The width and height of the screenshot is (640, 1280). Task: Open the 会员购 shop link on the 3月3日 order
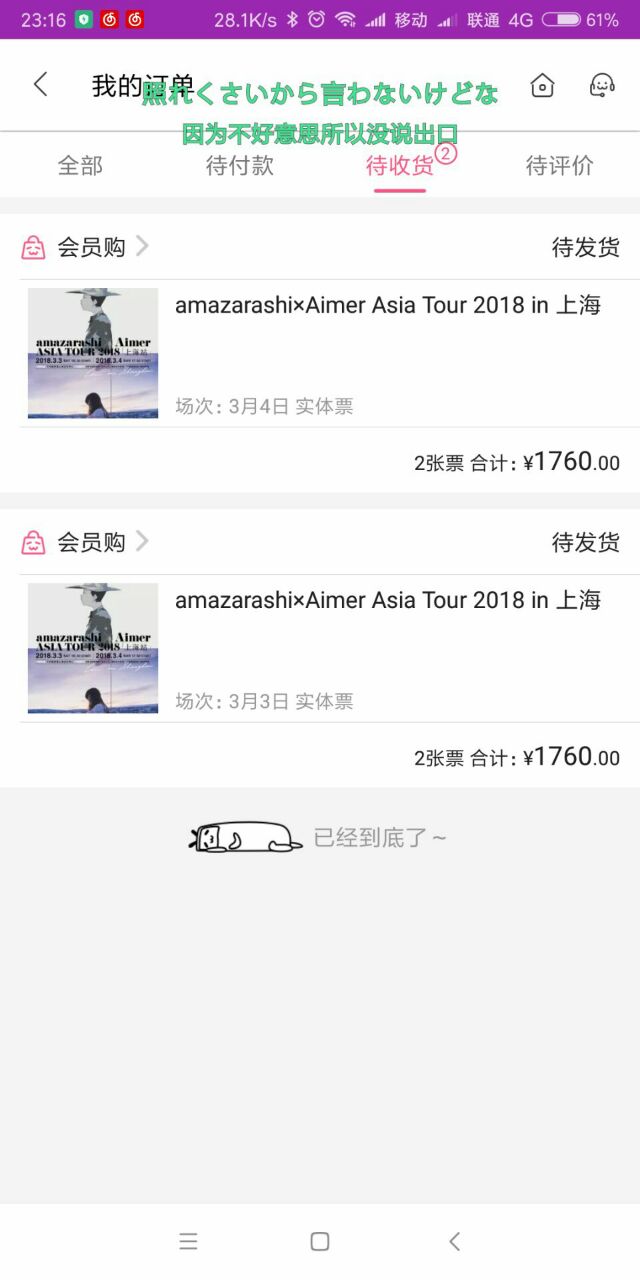point(90,542)
